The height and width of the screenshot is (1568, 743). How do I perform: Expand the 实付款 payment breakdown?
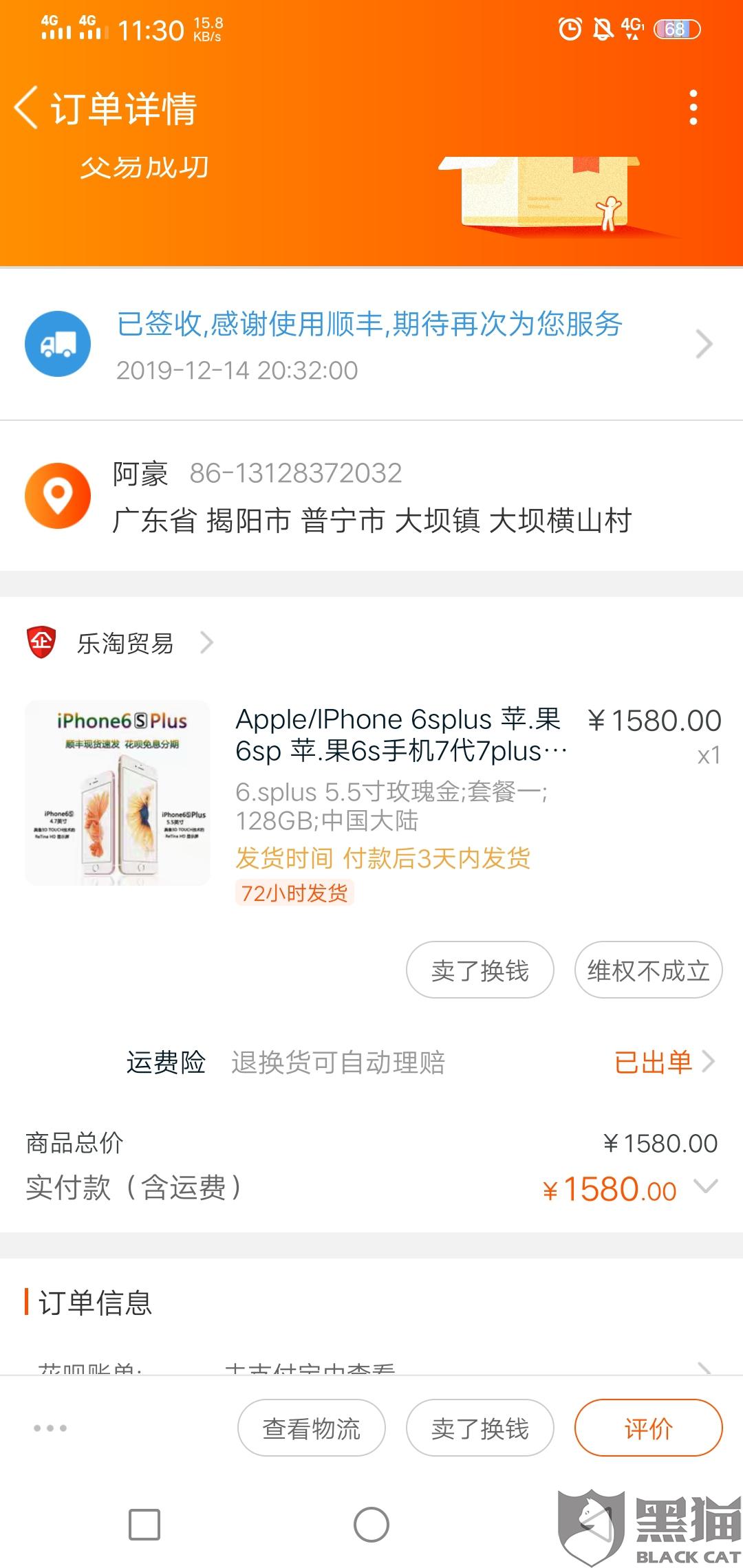pyautogui.click(x=706, y=1186)
